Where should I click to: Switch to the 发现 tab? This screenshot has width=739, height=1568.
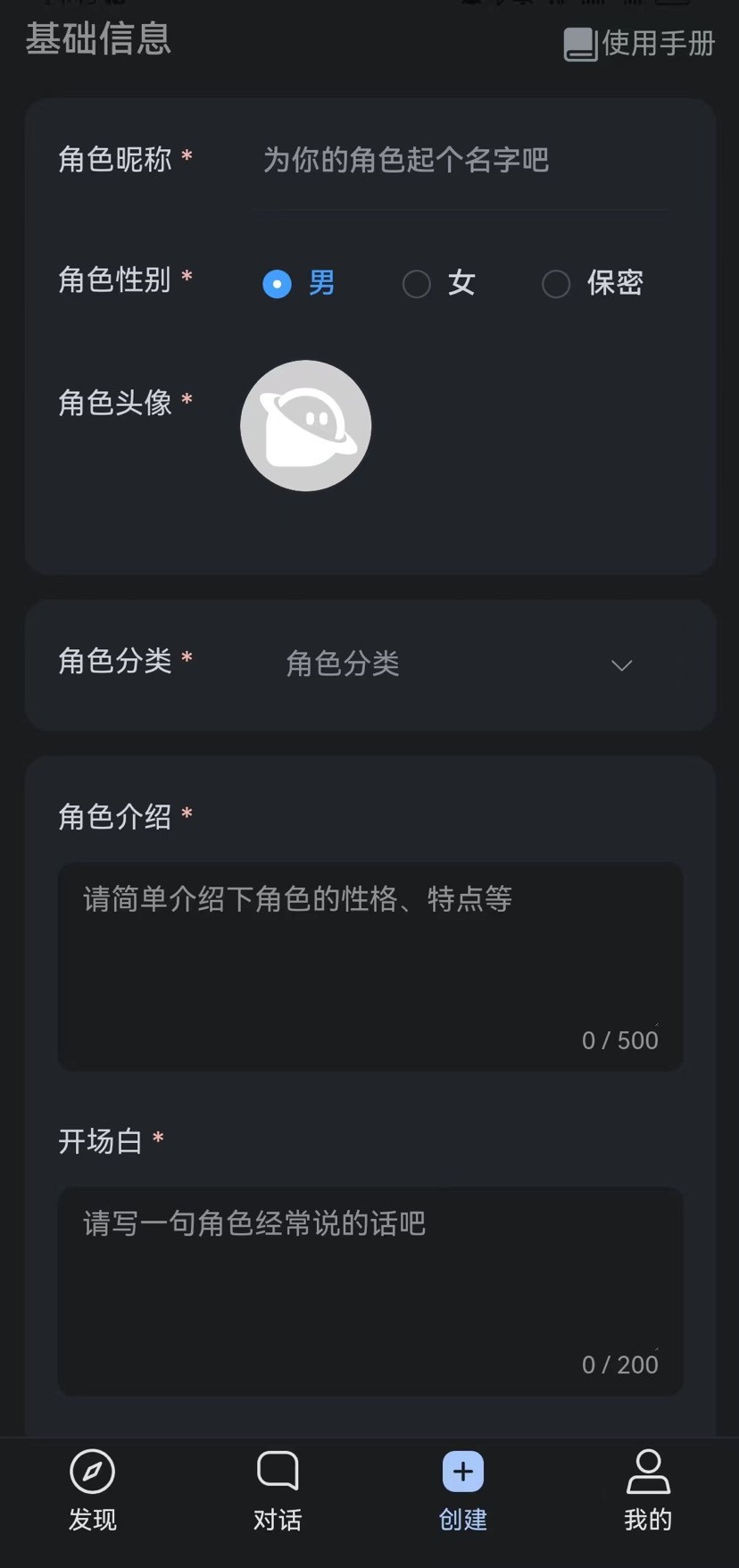[93, 1490]
